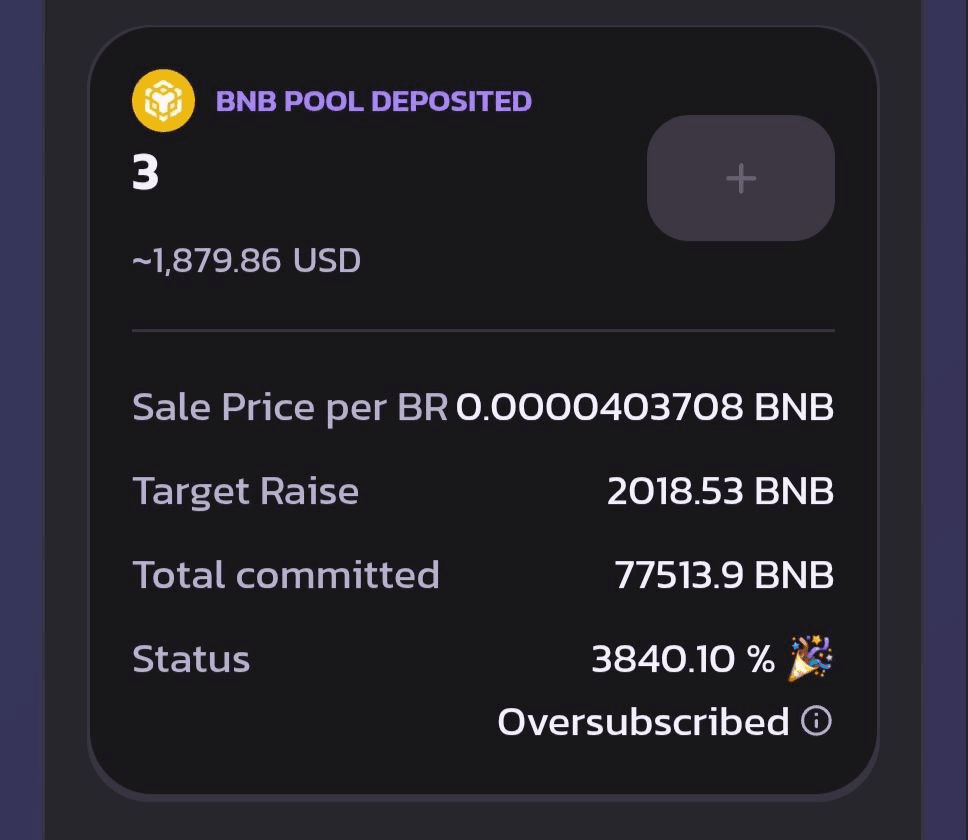Open the Oversubscribed info icon
The image size is (968, 840).
click(x=816, y=721)
